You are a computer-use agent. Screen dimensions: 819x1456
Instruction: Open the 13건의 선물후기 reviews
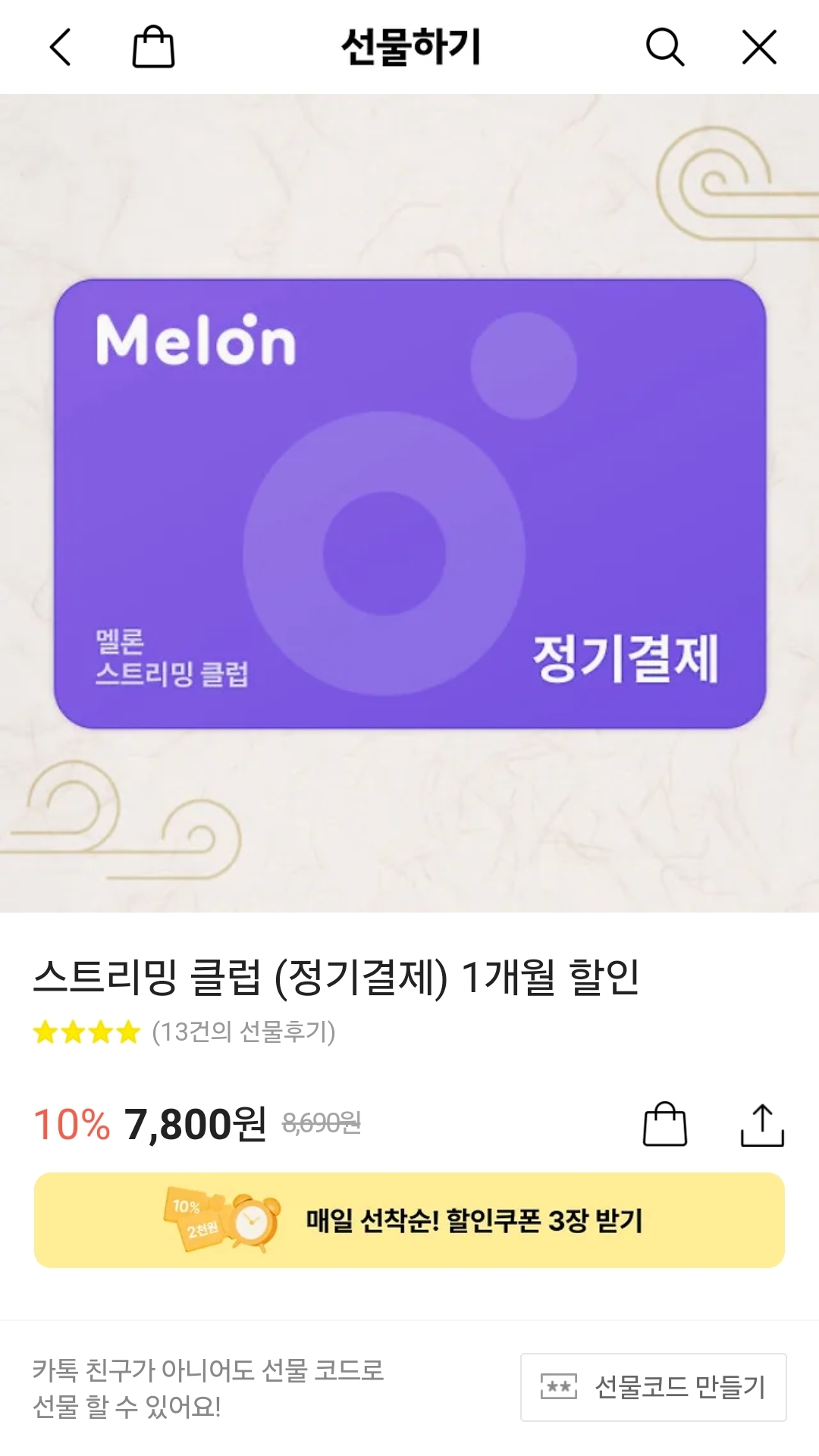point(243,1032)
